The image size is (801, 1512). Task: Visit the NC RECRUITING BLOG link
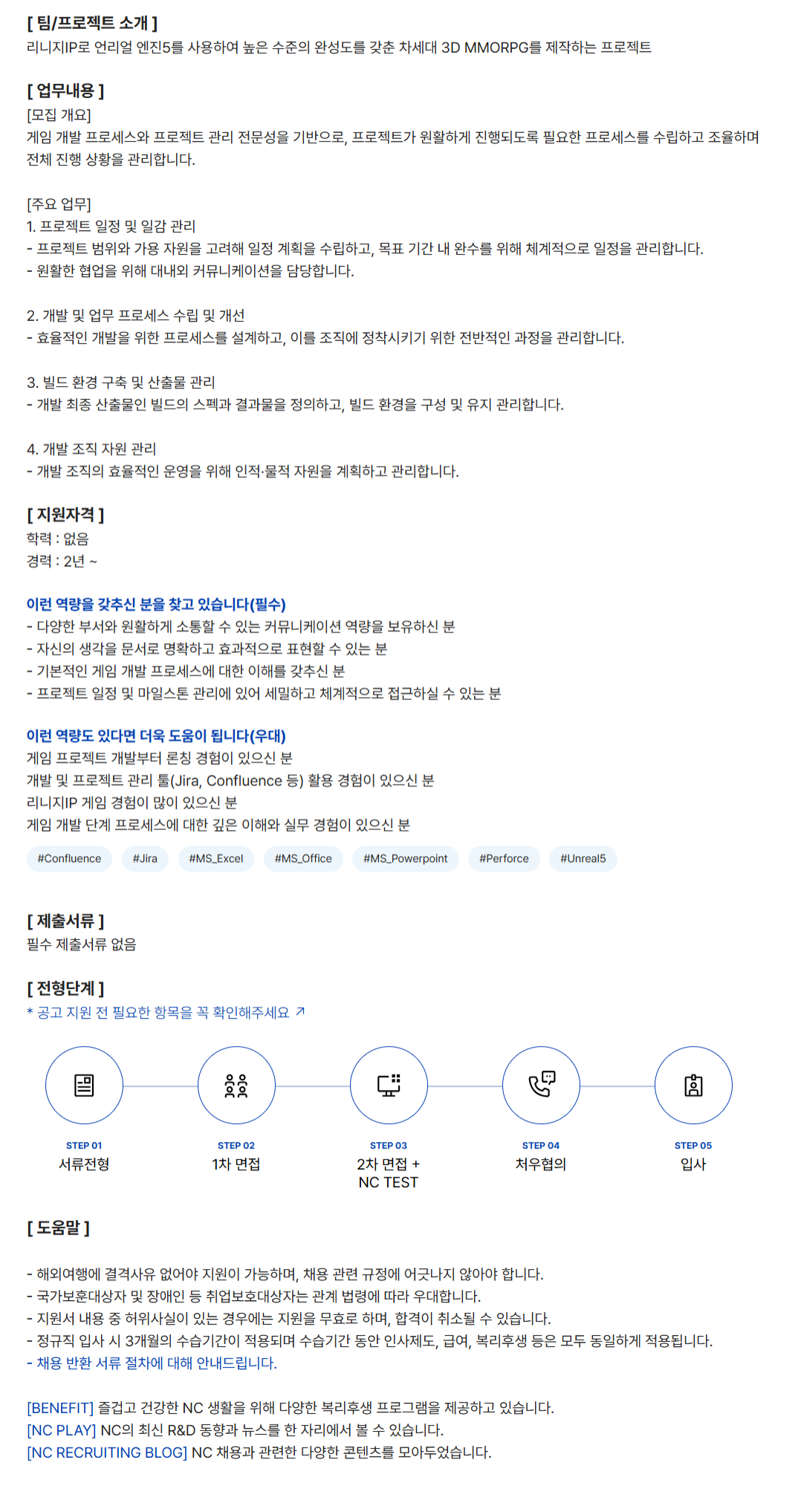pyautogui.click(x=107, y=1453)
